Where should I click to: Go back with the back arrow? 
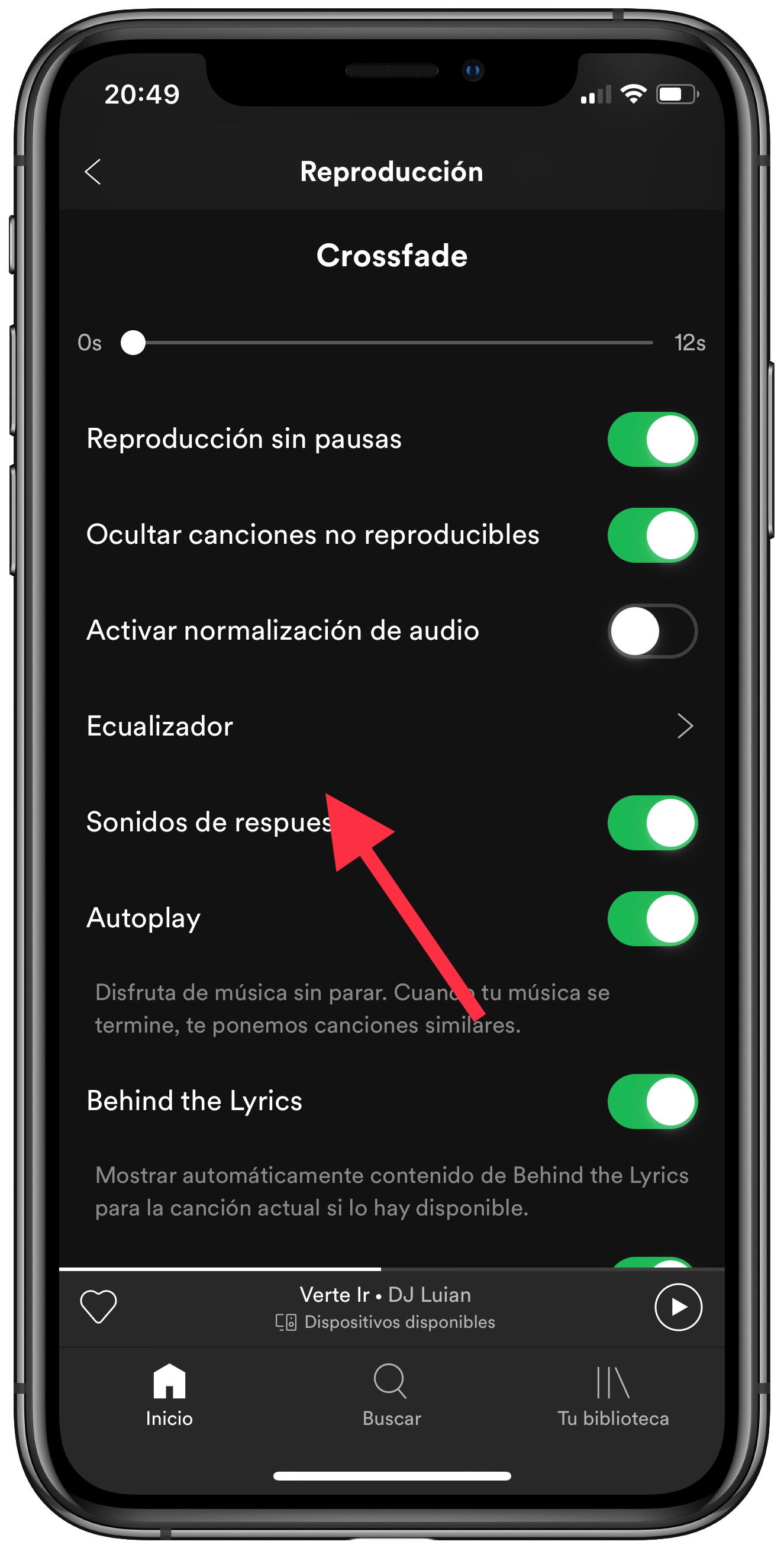(x=93, y=172)
